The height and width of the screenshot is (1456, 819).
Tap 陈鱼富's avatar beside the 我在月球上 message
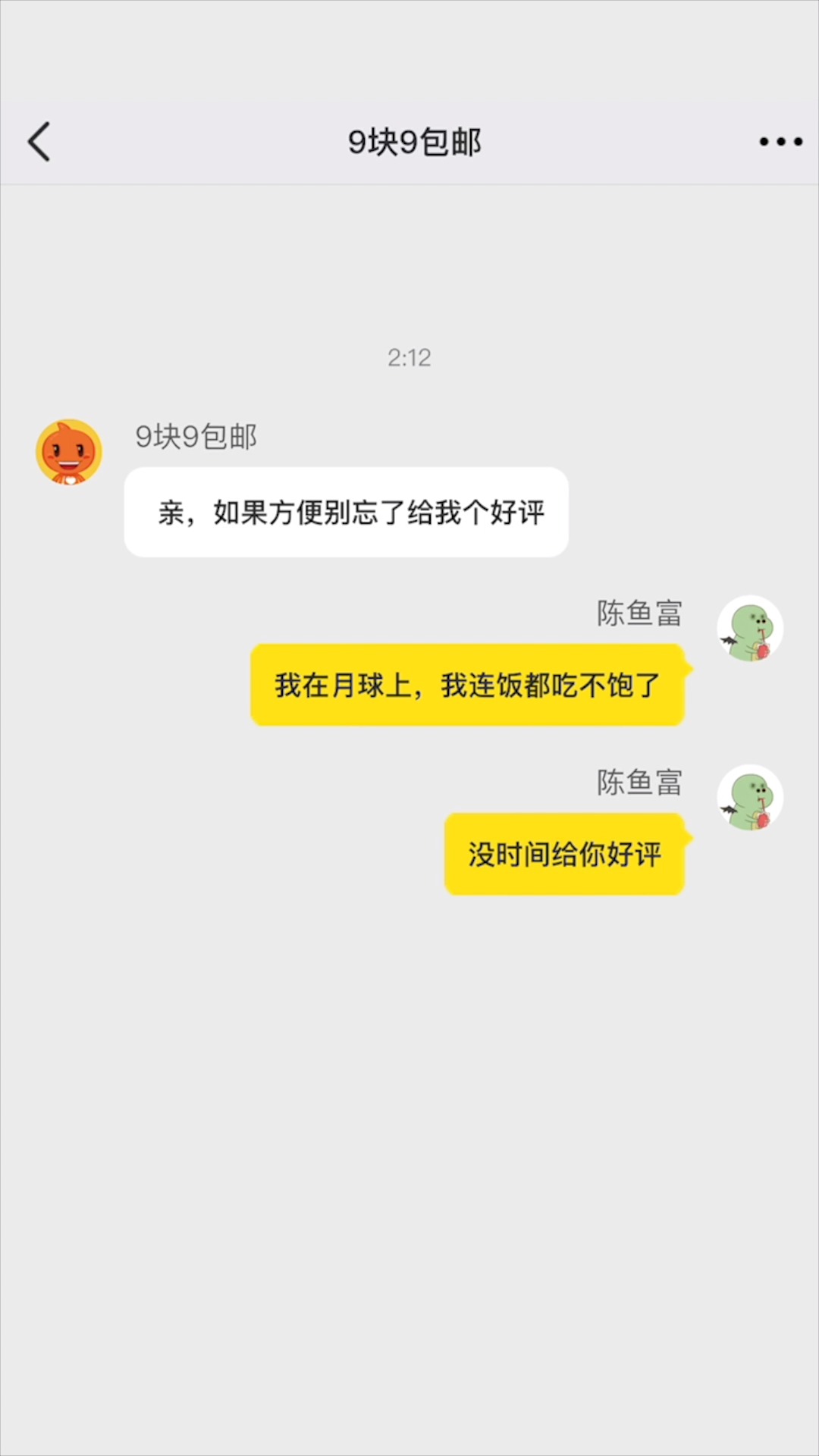(750, 629)
